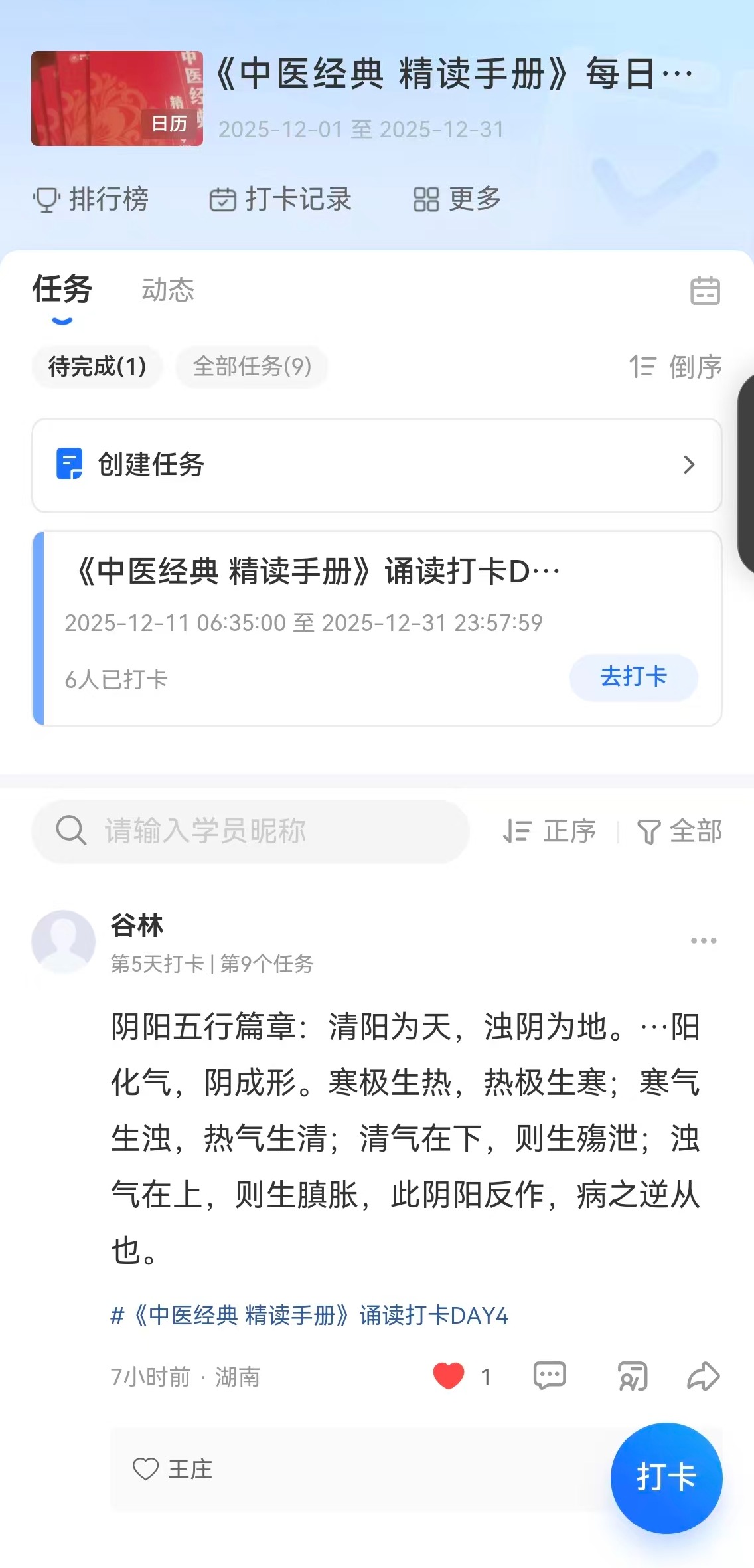Open the calendar icon beside the tabs
The image size is (754, 1568).
coord(704,291)
